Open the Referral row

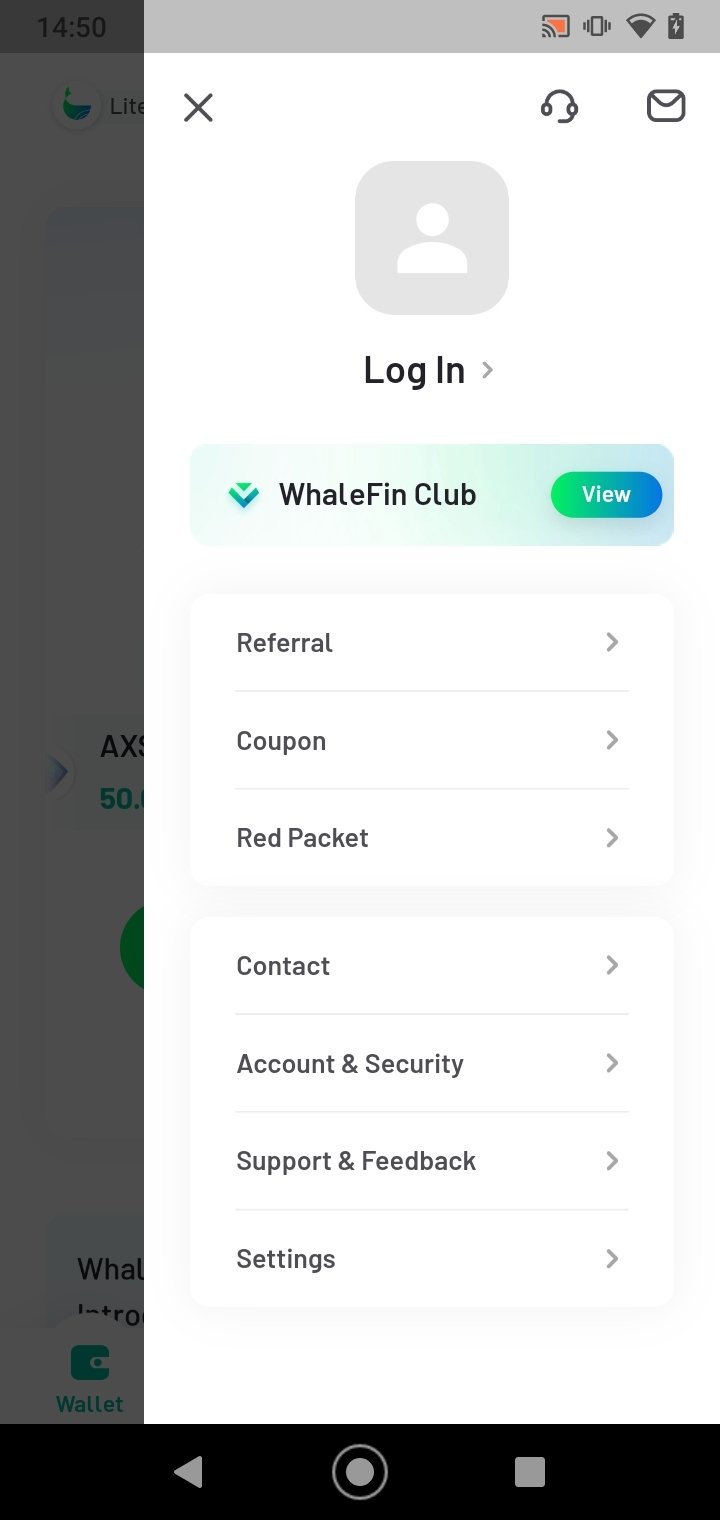pos(432,643)
